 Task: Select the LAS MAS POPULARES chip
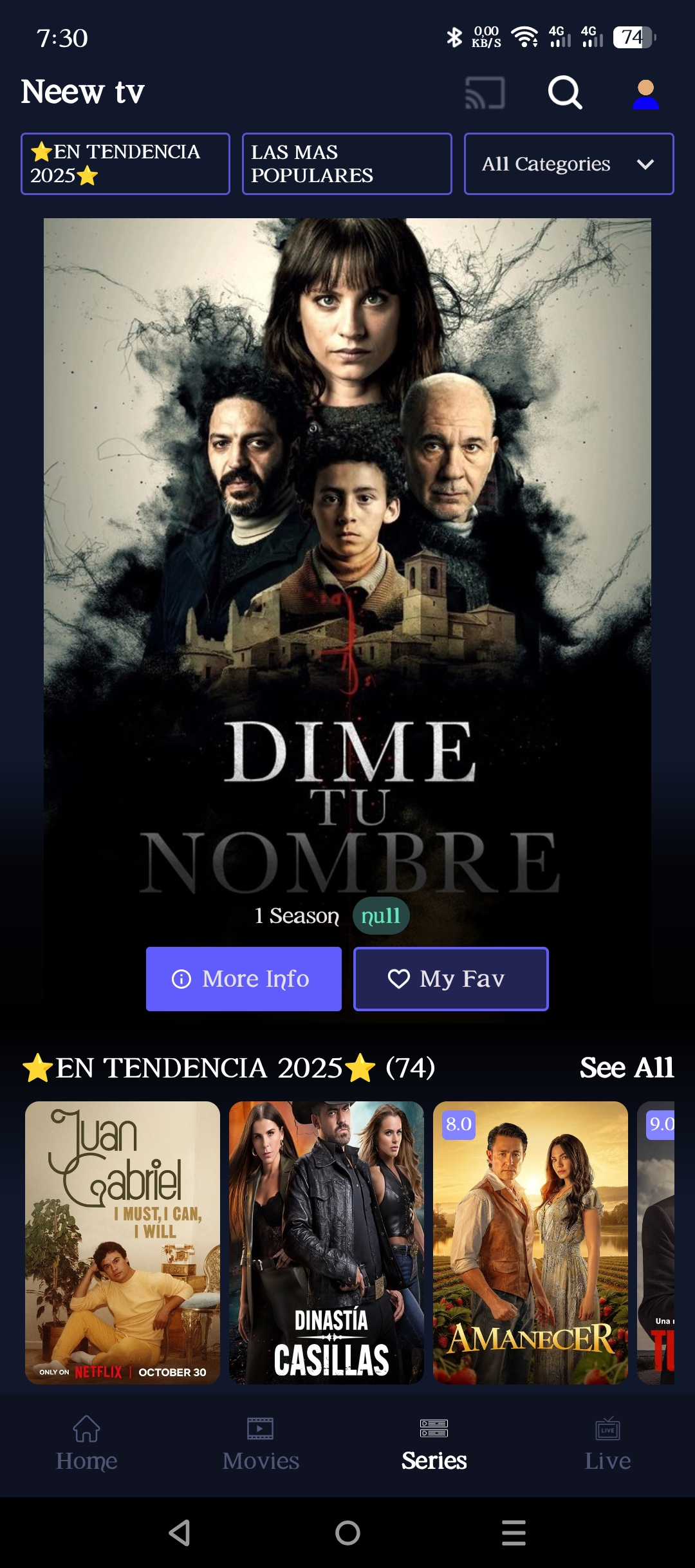[347, 163]
